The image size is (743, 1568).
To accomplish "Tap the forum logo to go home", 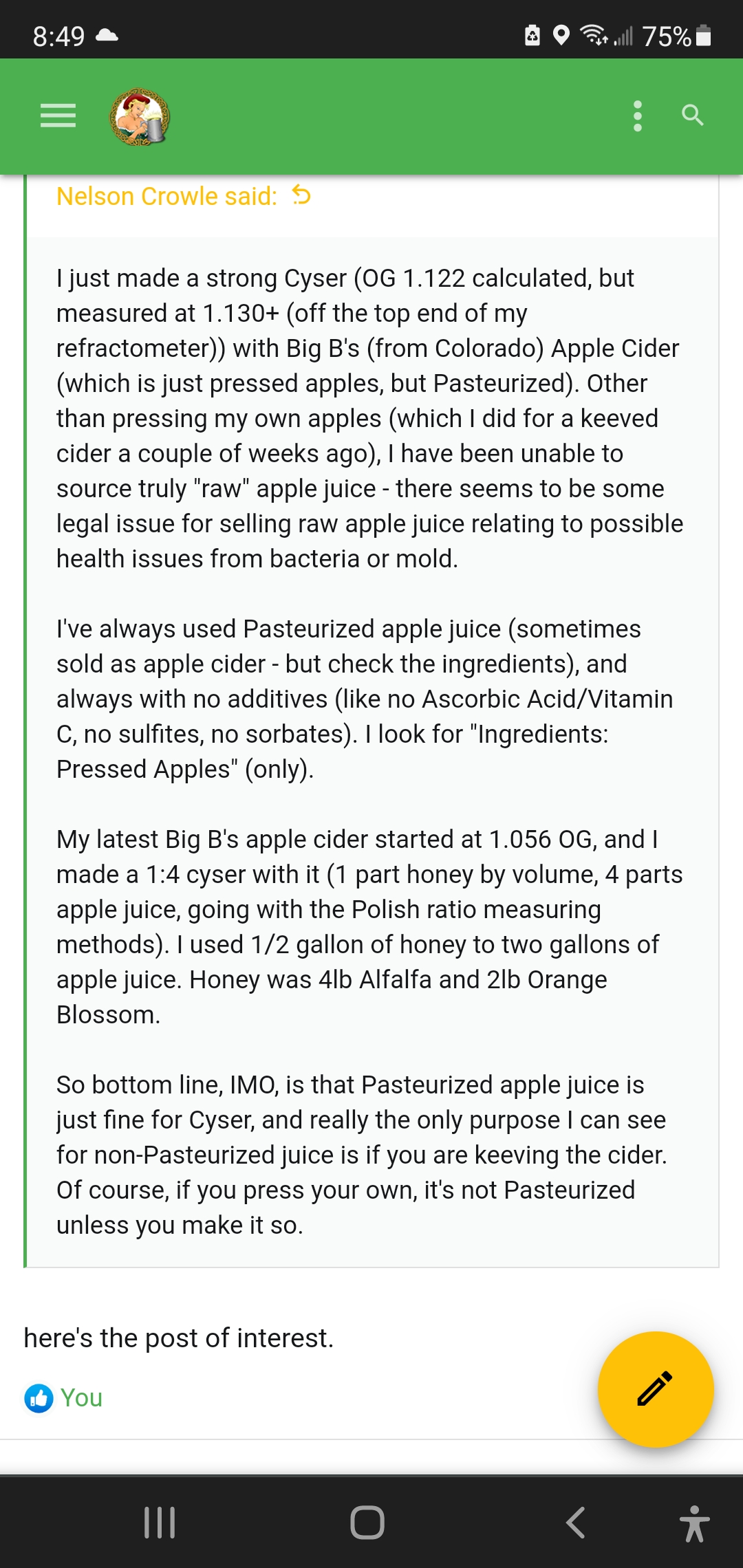I will (140, 117).
